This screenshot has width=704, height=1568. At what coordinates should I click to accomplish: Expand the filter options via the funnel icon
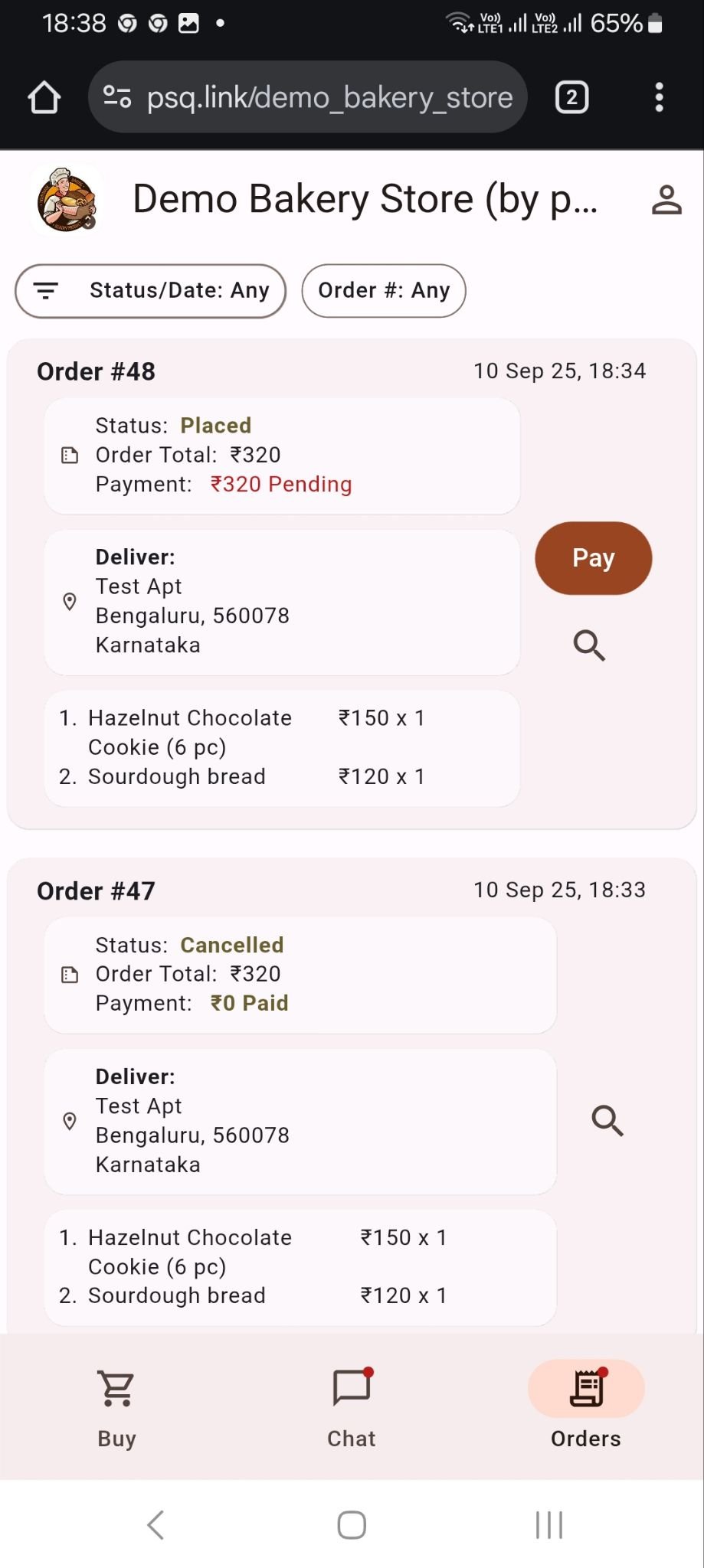[47, 290]
